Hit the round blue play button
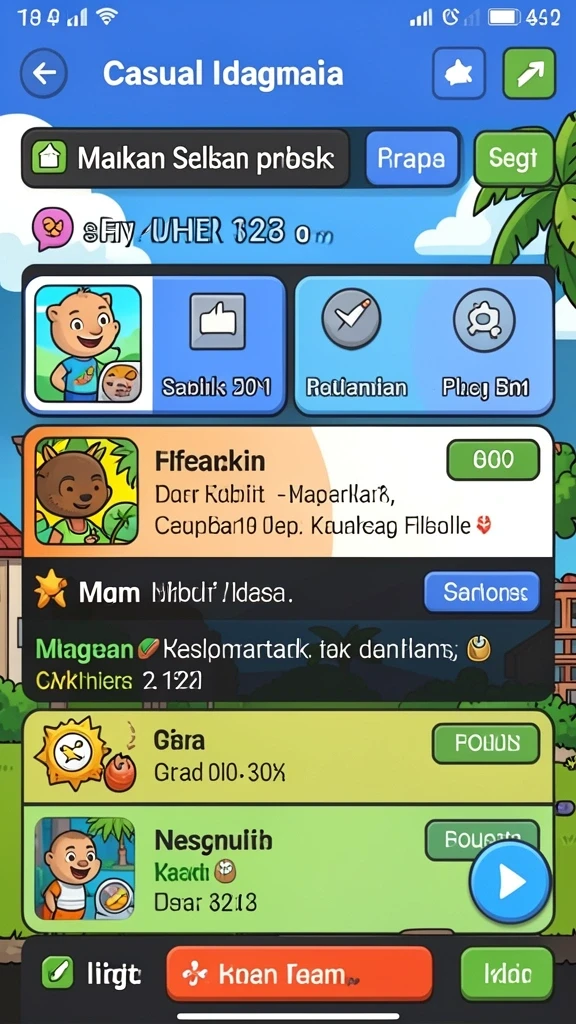Viewport: 576px width, 1024px height. [x=510, y=882]
